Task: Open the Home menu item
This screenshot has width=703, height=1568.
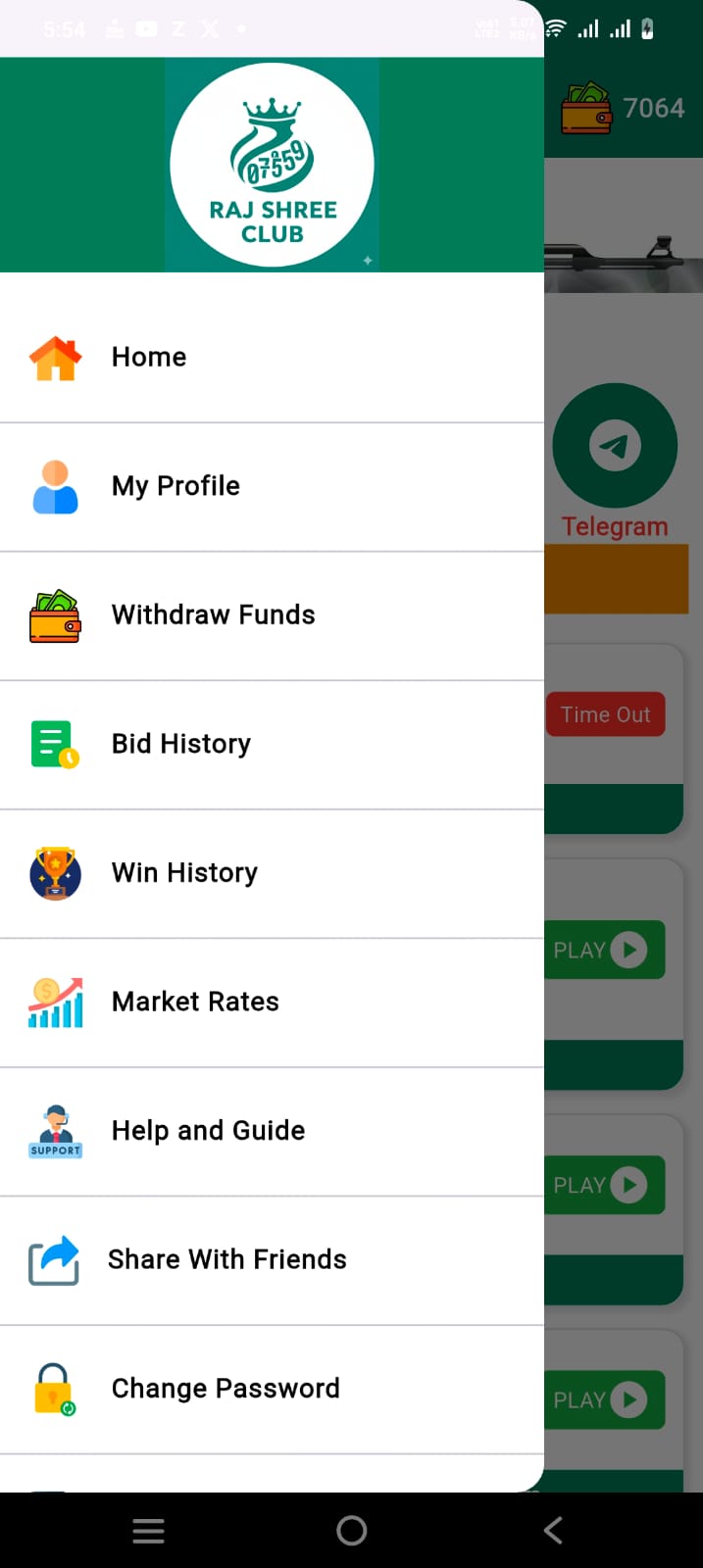Action: coord(149,358)
